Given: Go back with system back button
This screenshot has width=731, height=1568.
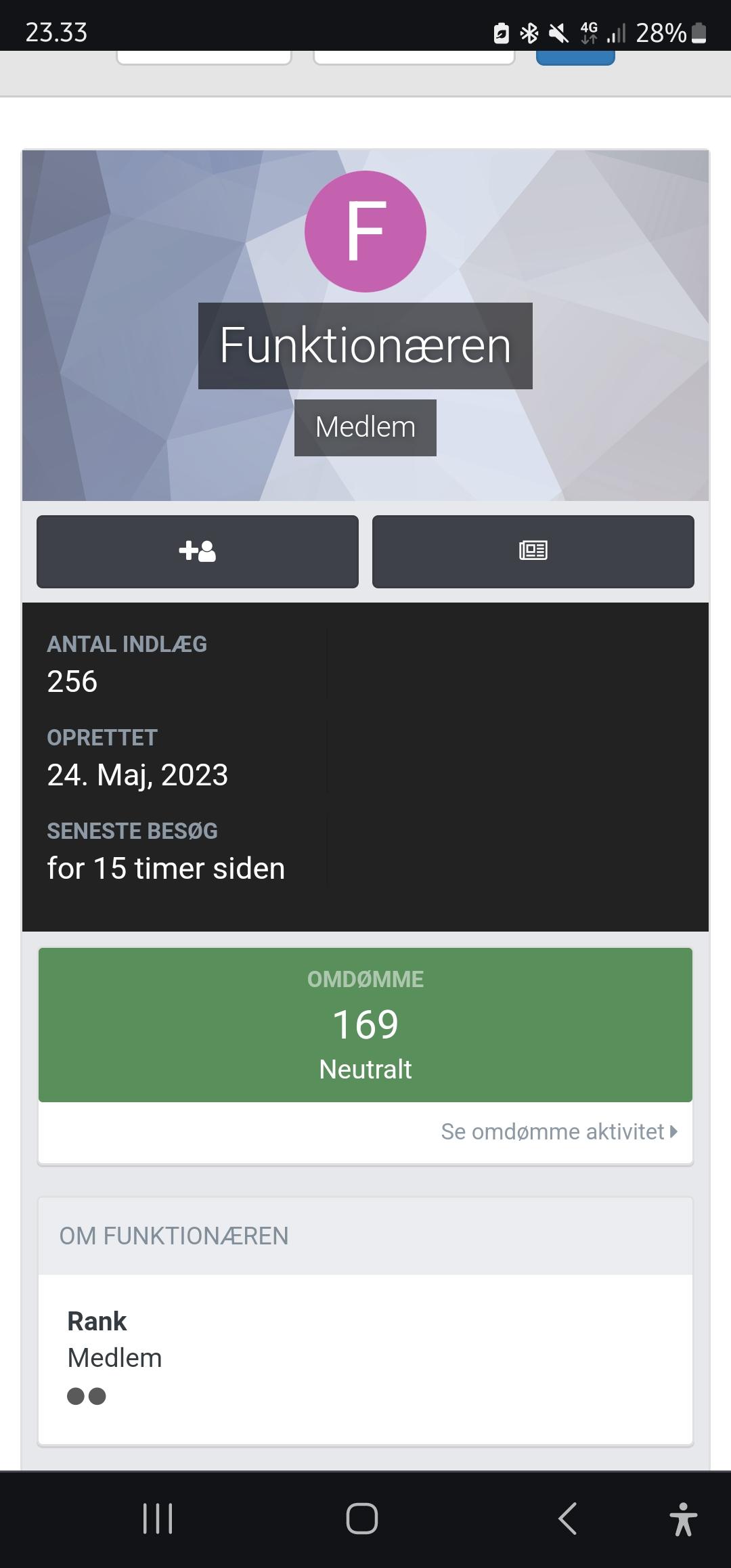Looking at the screenshot, I should [567, 1519].
